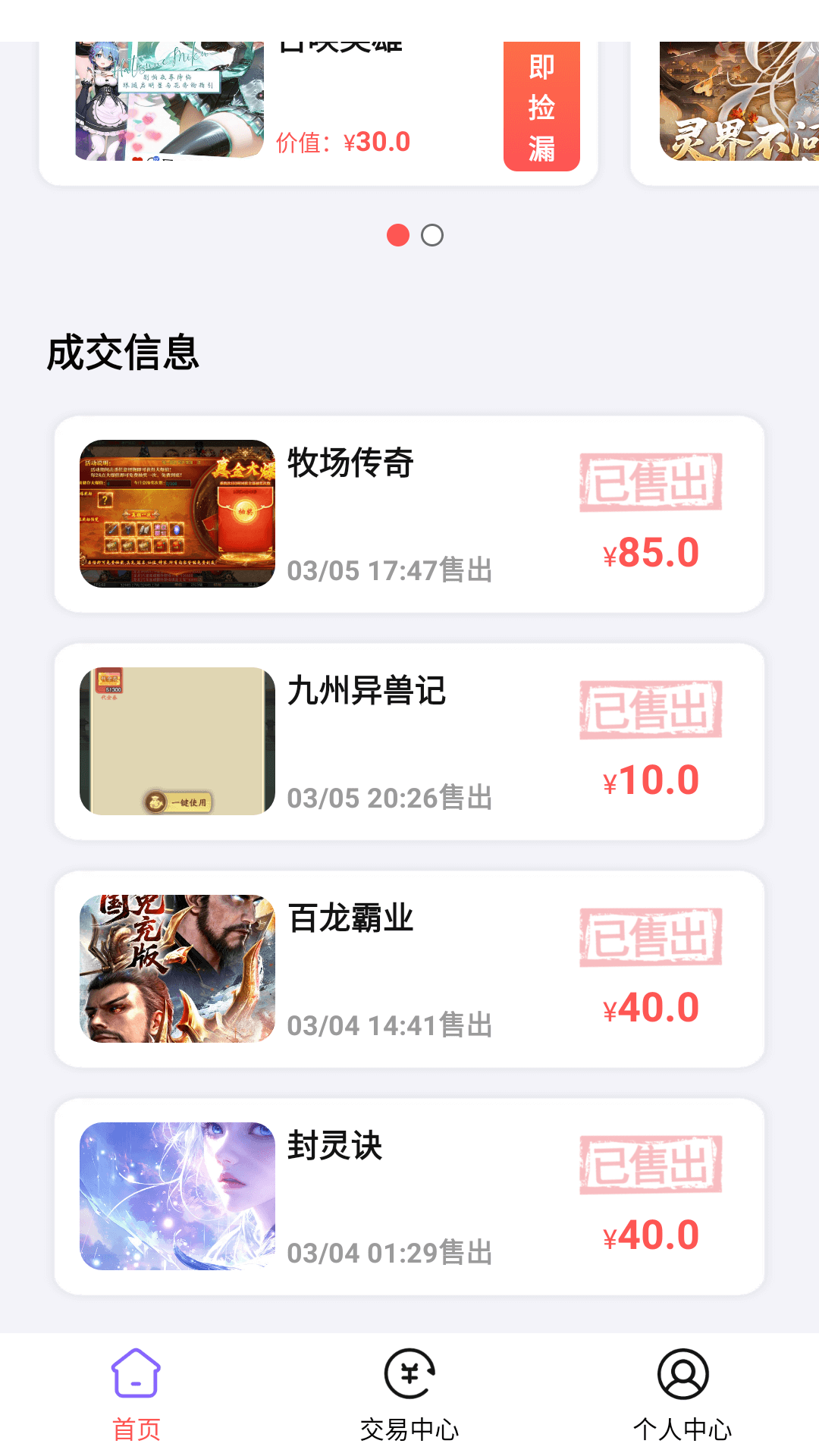Tap the 即捡漏 button
Screen dimensions: 819x1456
pyautogui.click(x=541, y=107)
